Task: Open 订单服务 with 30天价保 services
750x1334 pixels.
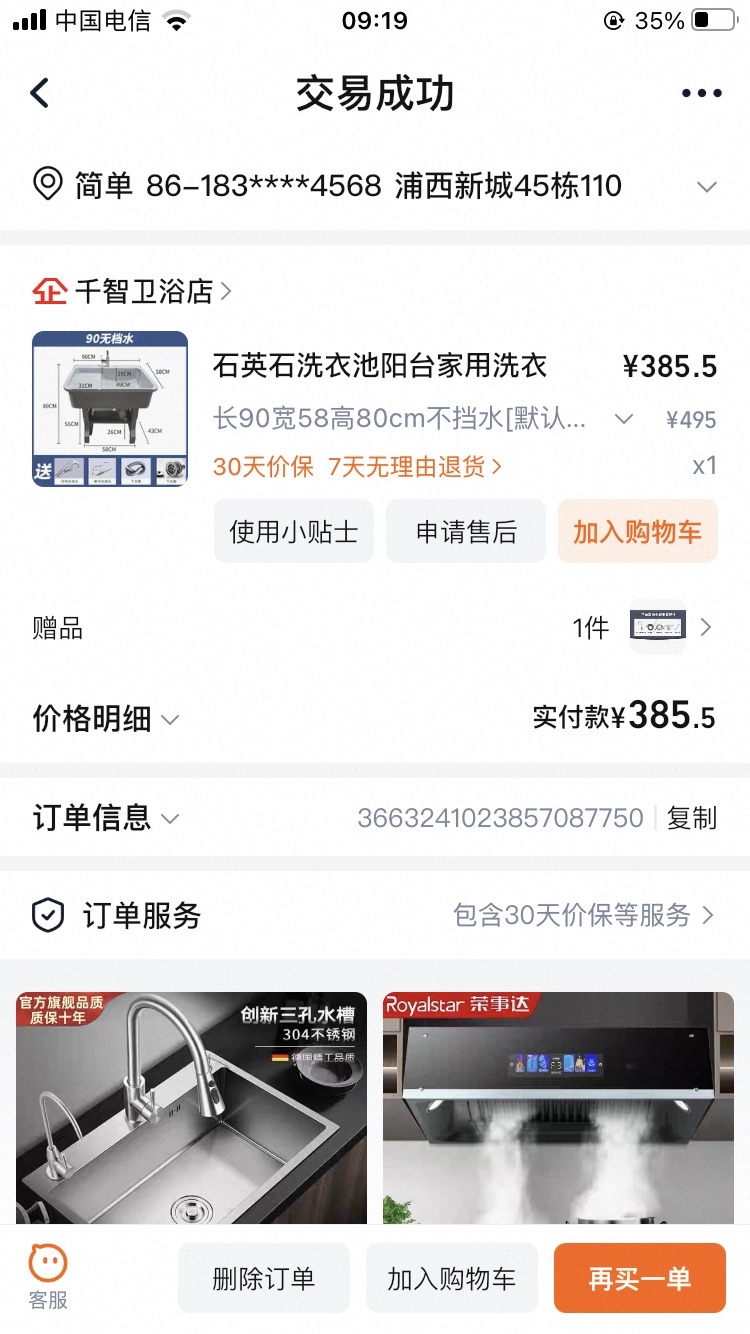Action: click(x=375, y=915)
